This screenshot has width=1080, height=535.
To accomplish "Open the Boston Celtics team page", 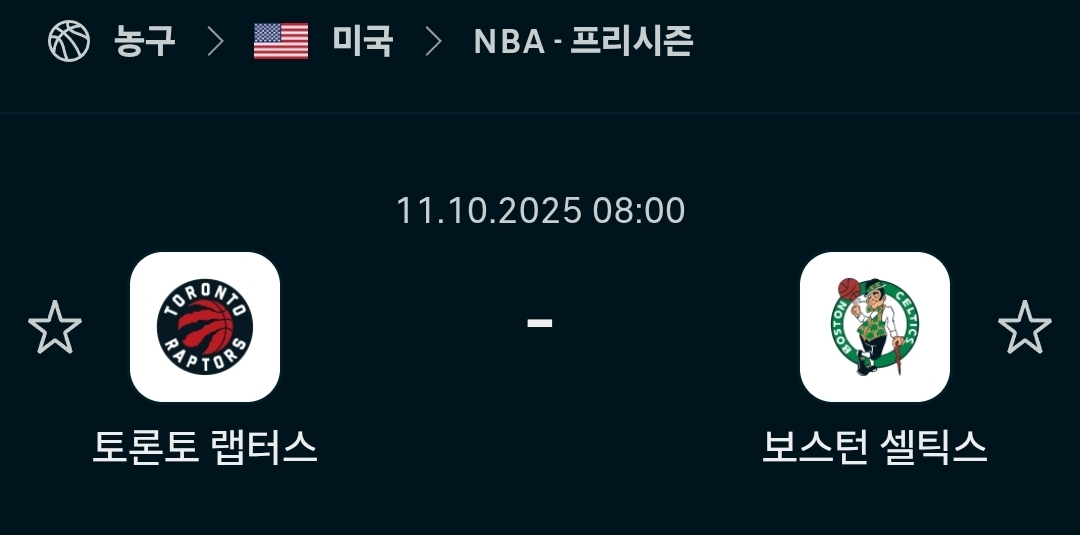I will click(874, 327).
